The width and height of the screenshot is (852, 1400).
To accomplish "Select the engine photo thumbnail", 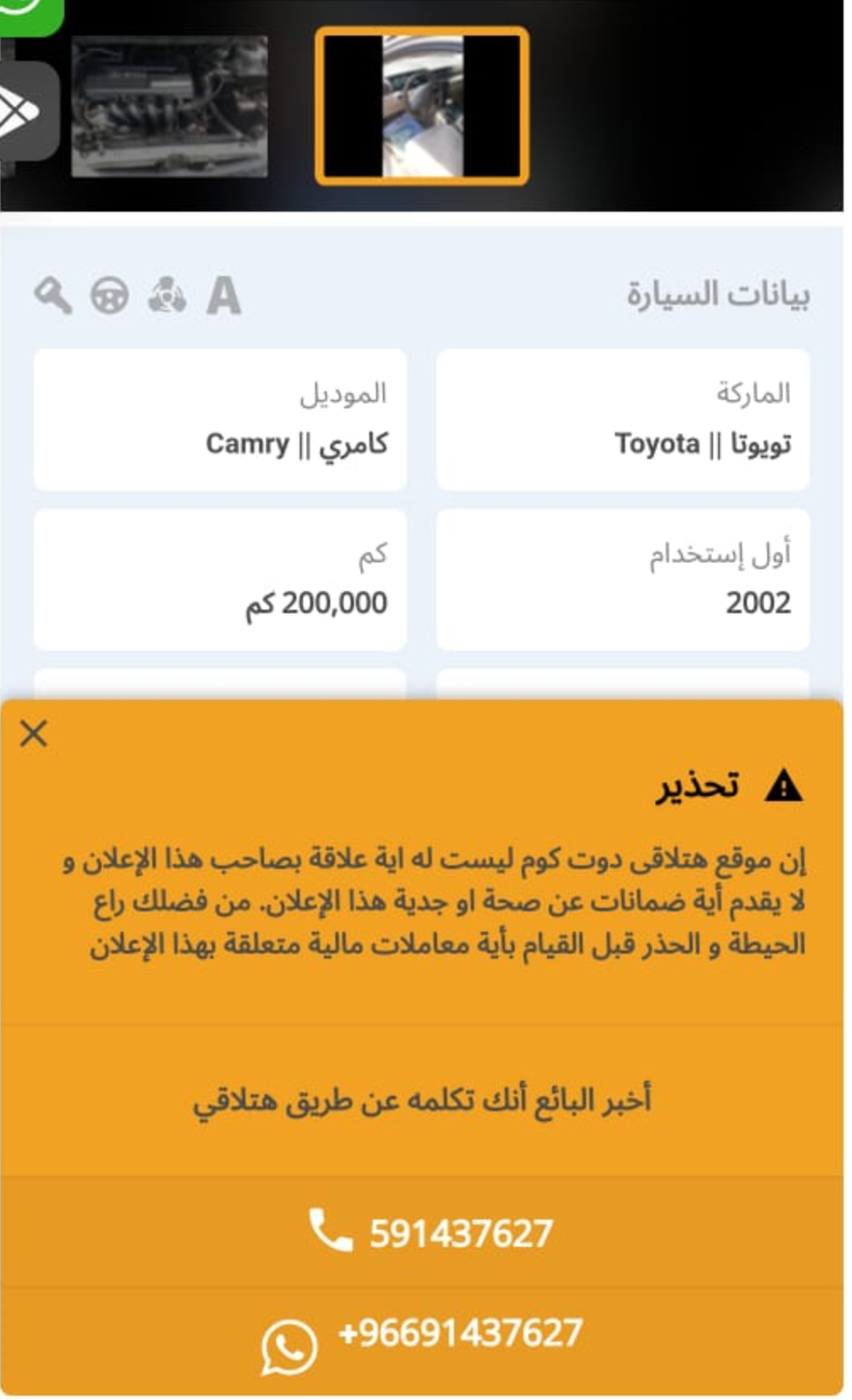I will [169, 107].
